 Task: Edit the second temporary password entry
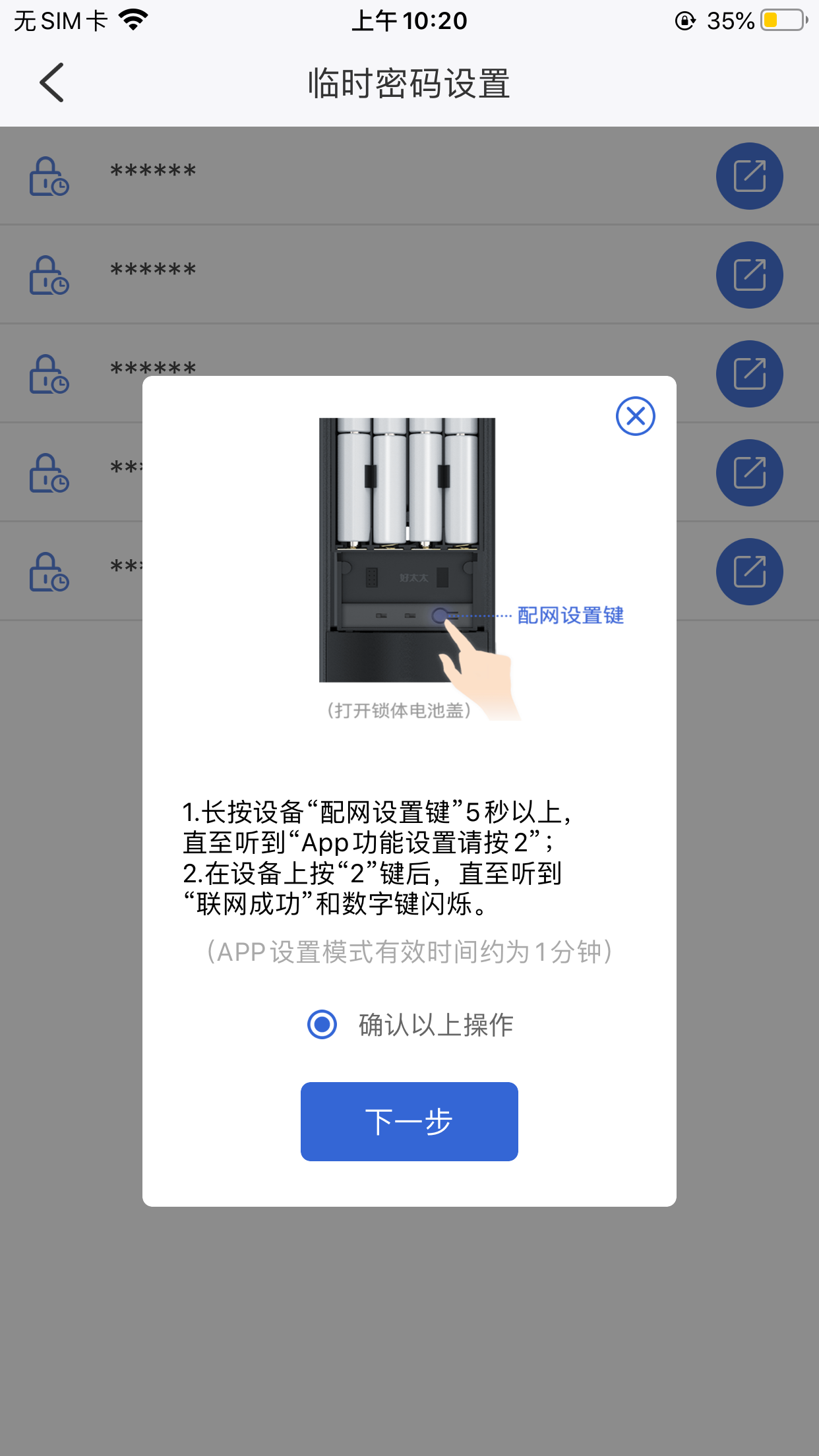(x=749, y=275)
